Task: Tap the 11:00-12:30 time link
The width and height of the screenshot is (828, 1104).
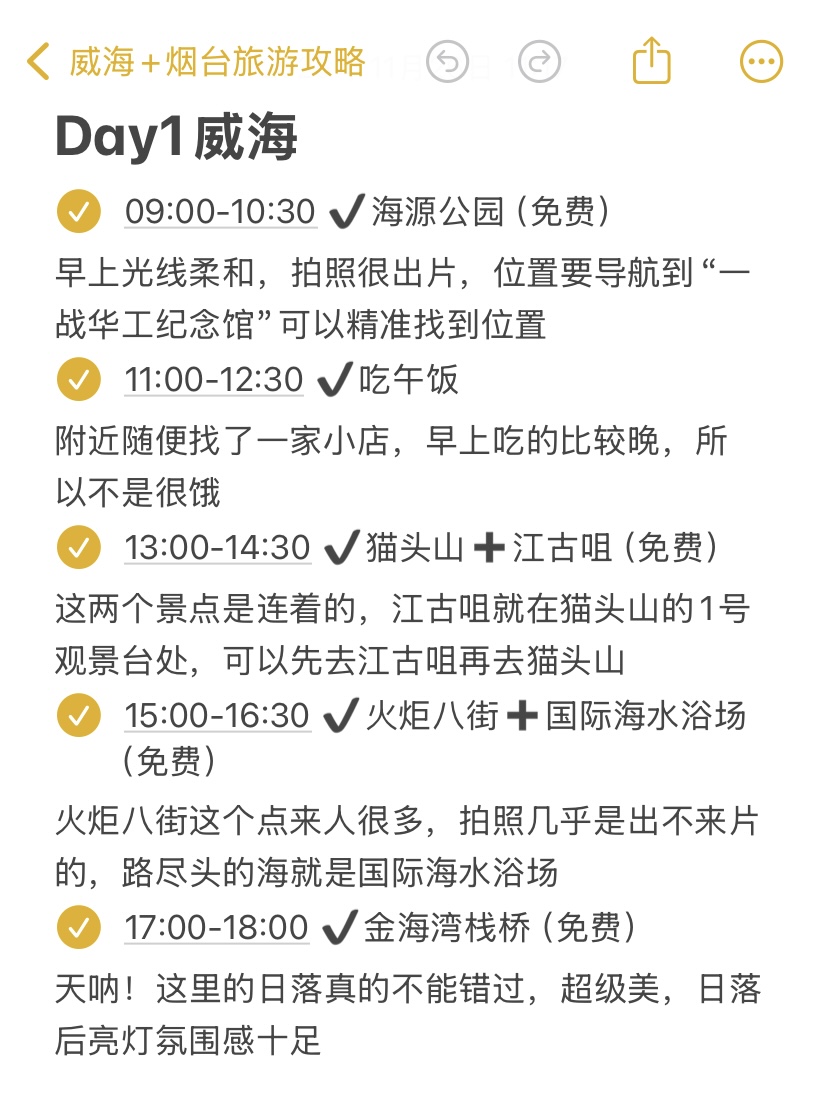Action: click(214, 380)
